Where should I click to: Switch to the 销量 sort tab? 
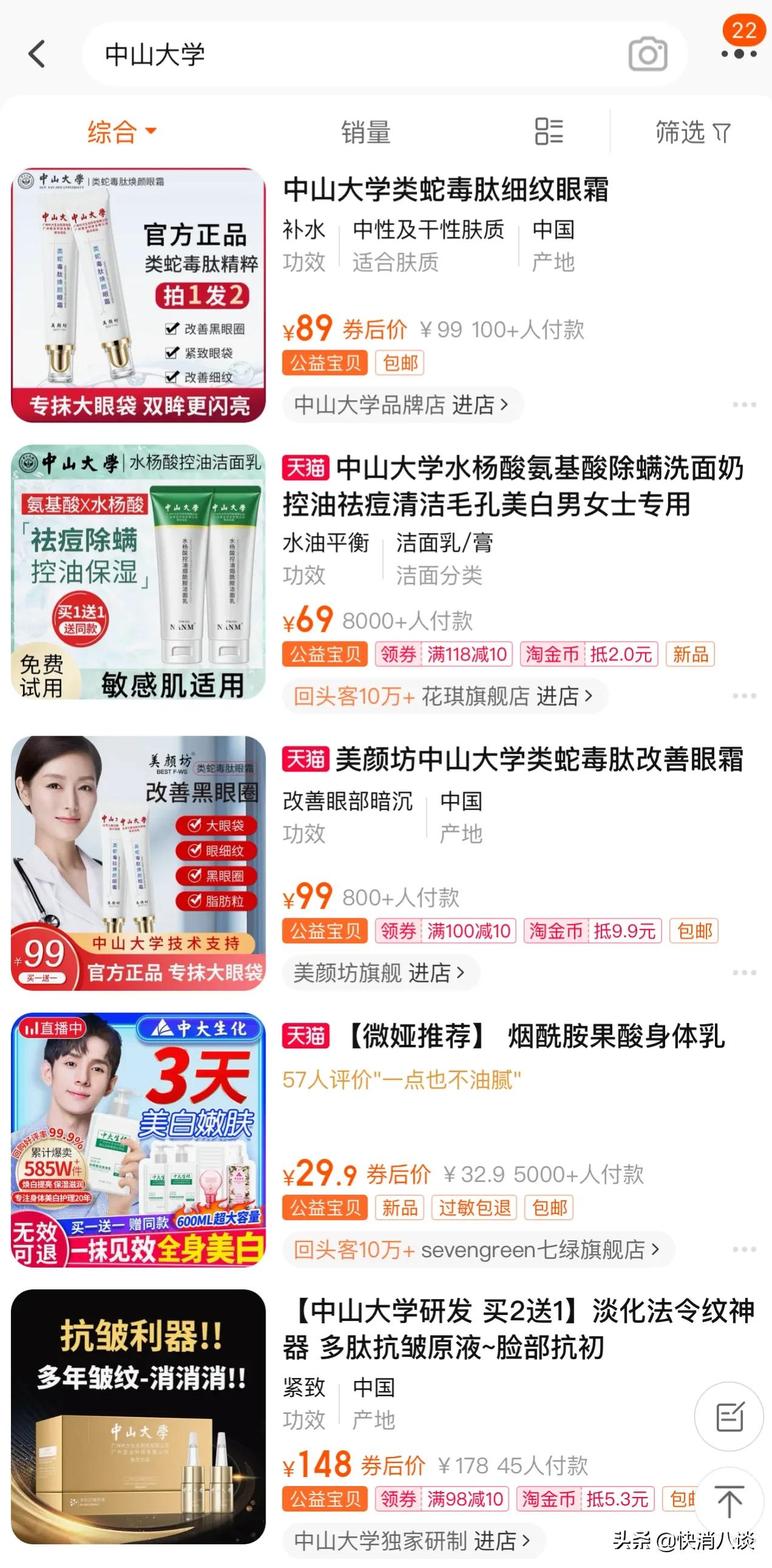365,133
